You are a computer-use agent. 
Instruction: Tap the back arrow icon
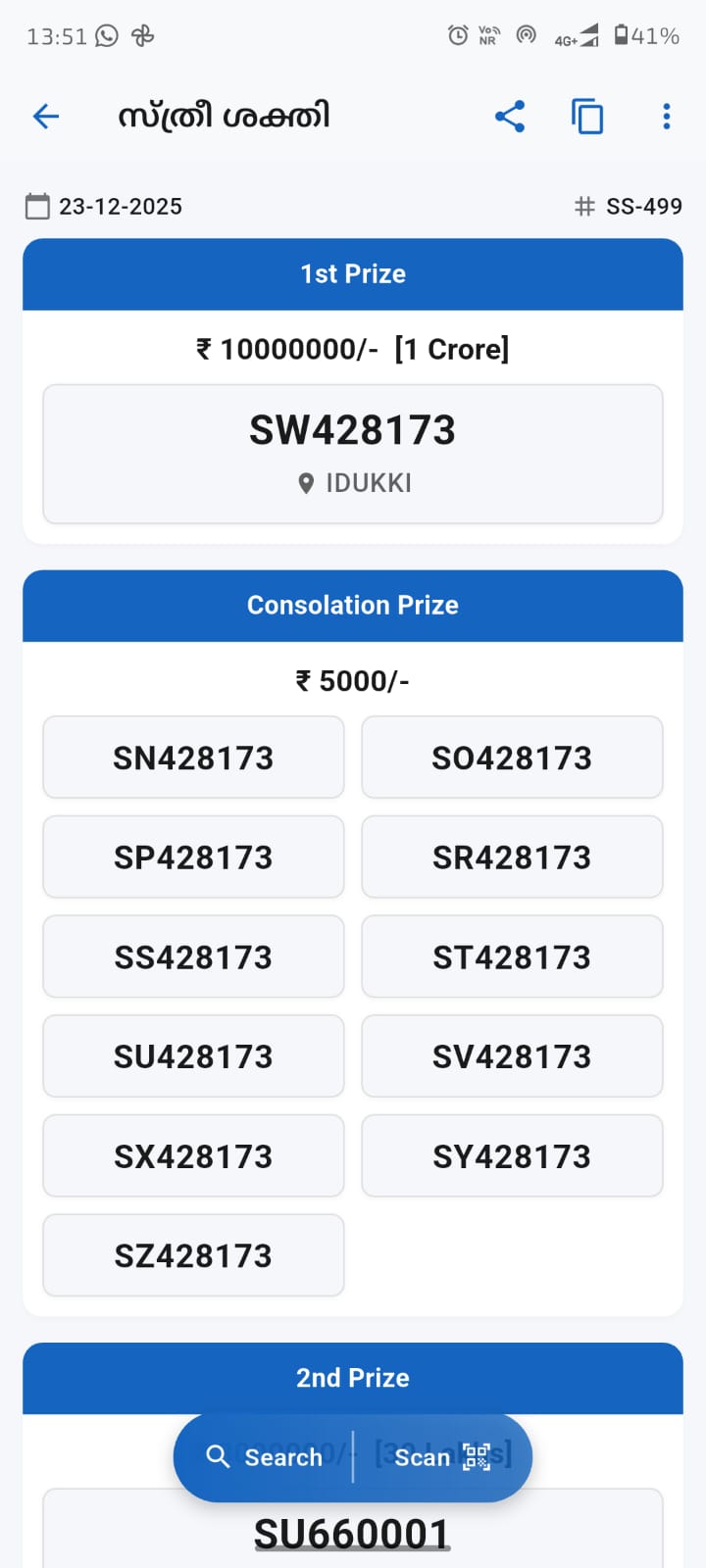(45, 116)
